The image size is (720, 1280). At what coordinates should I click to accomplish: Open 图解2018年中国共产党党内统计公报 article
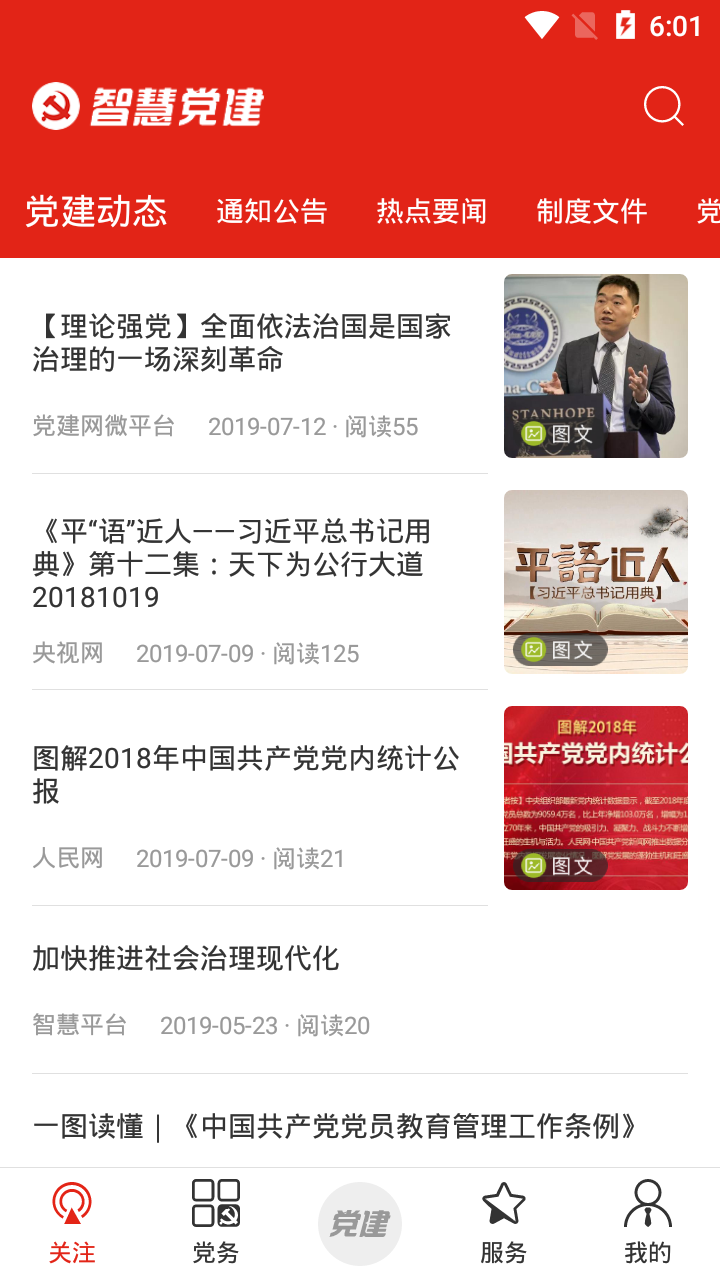246,774
